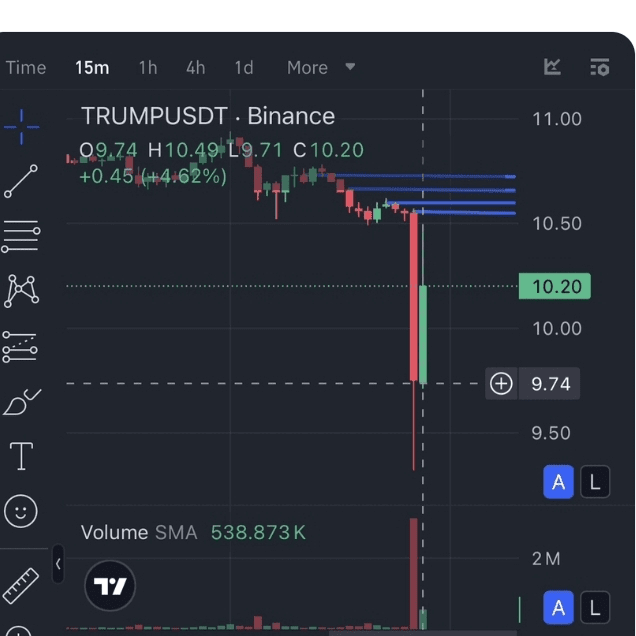This screenshot has width=636, height=636.
Task: Expand the More timeframes dropdown
Action: click(321, 68)
